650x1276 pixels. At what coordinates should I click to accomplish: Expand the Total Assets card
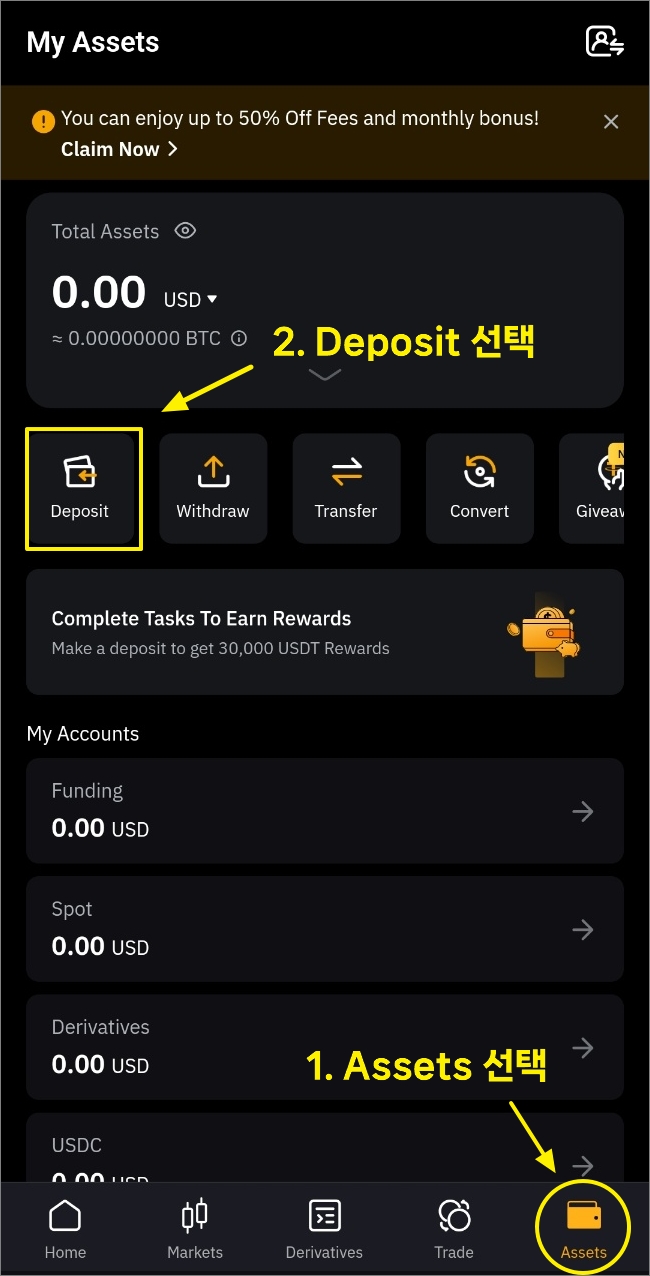325,375
